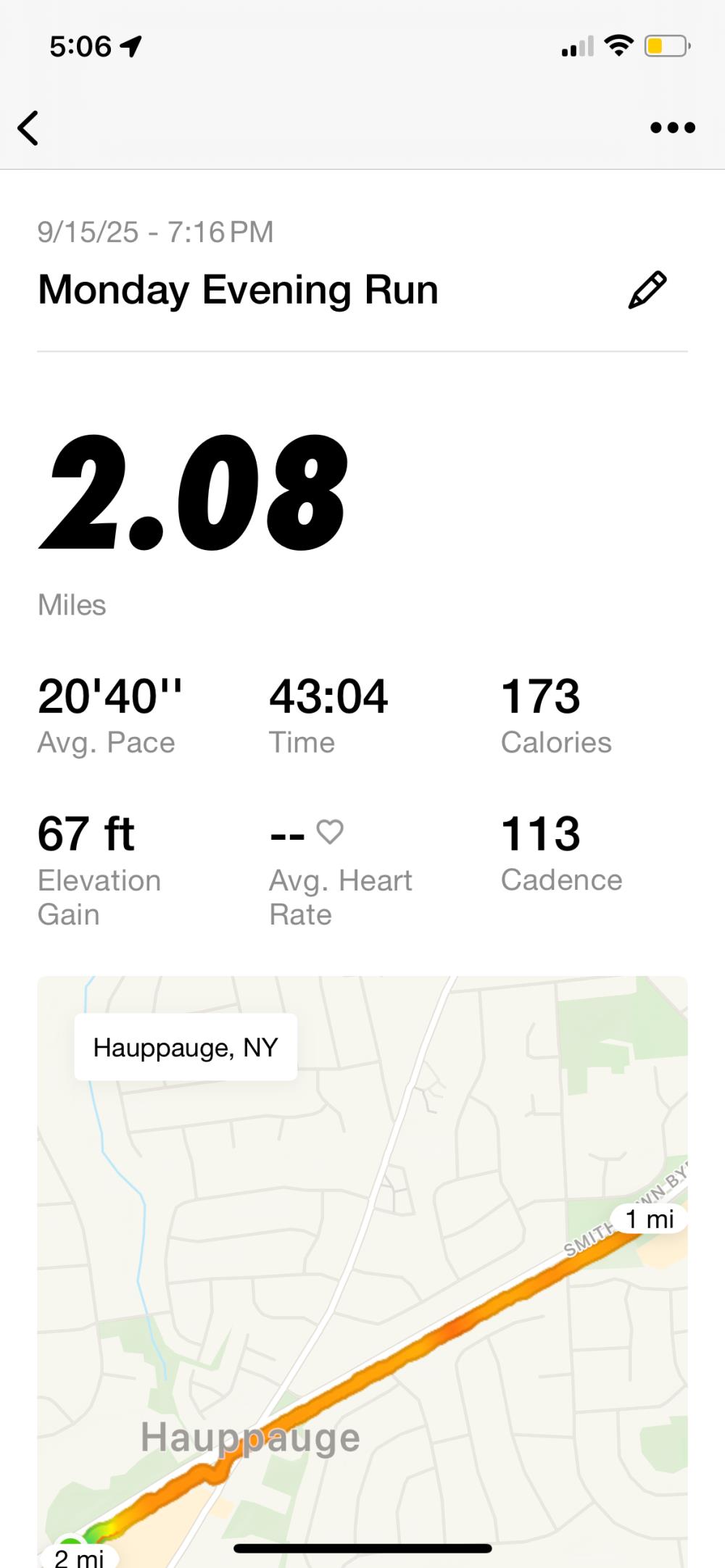Open the Hauppauge route map
This screenshot has width=725, height=1568.
[362, 1268]
